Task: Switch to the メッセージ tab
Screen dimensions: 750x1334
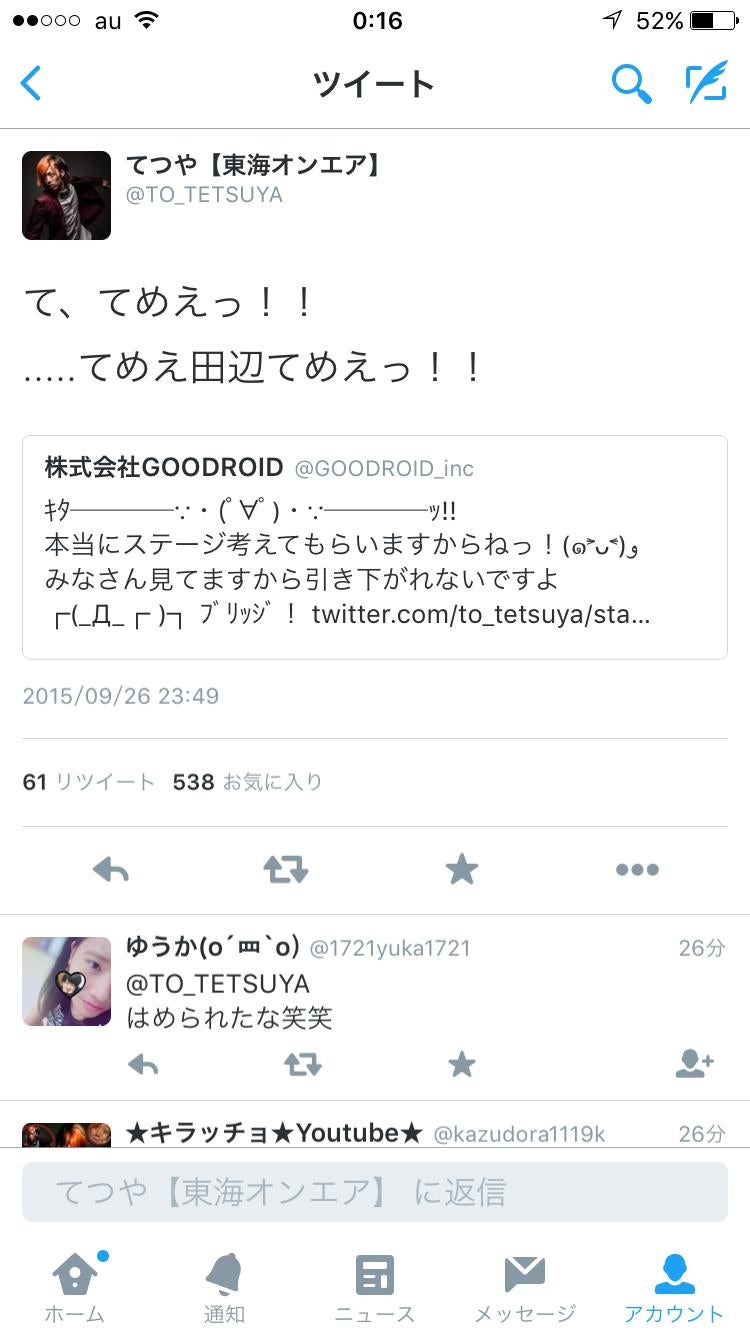Action: [x=524, y=1288]
